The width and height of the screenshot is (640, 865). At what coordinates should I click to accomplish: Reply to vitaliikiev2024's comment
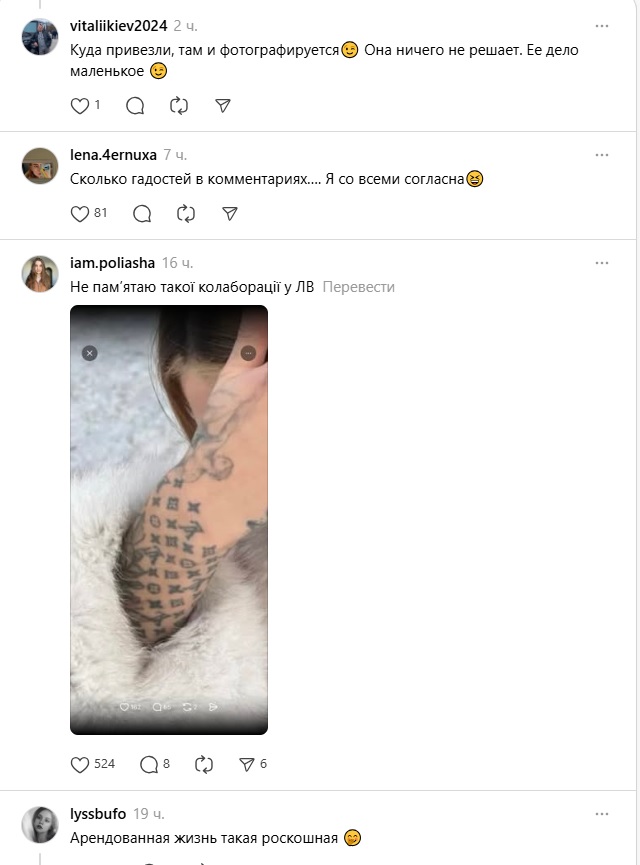135,106
